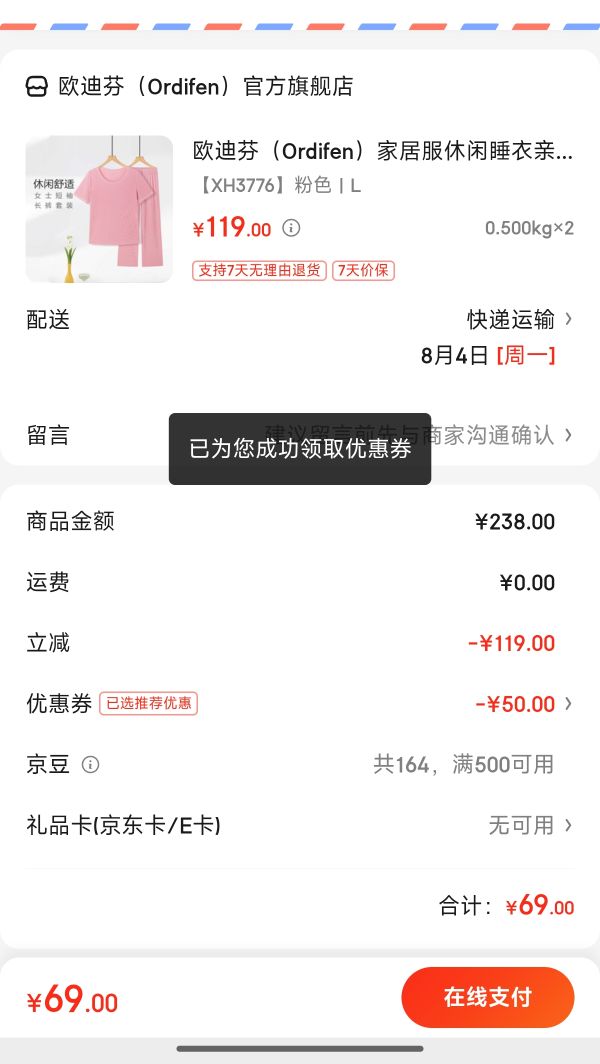600x1064 pixels.
Task: View the pink pajama product image
Action: click(x=99, y=209)
